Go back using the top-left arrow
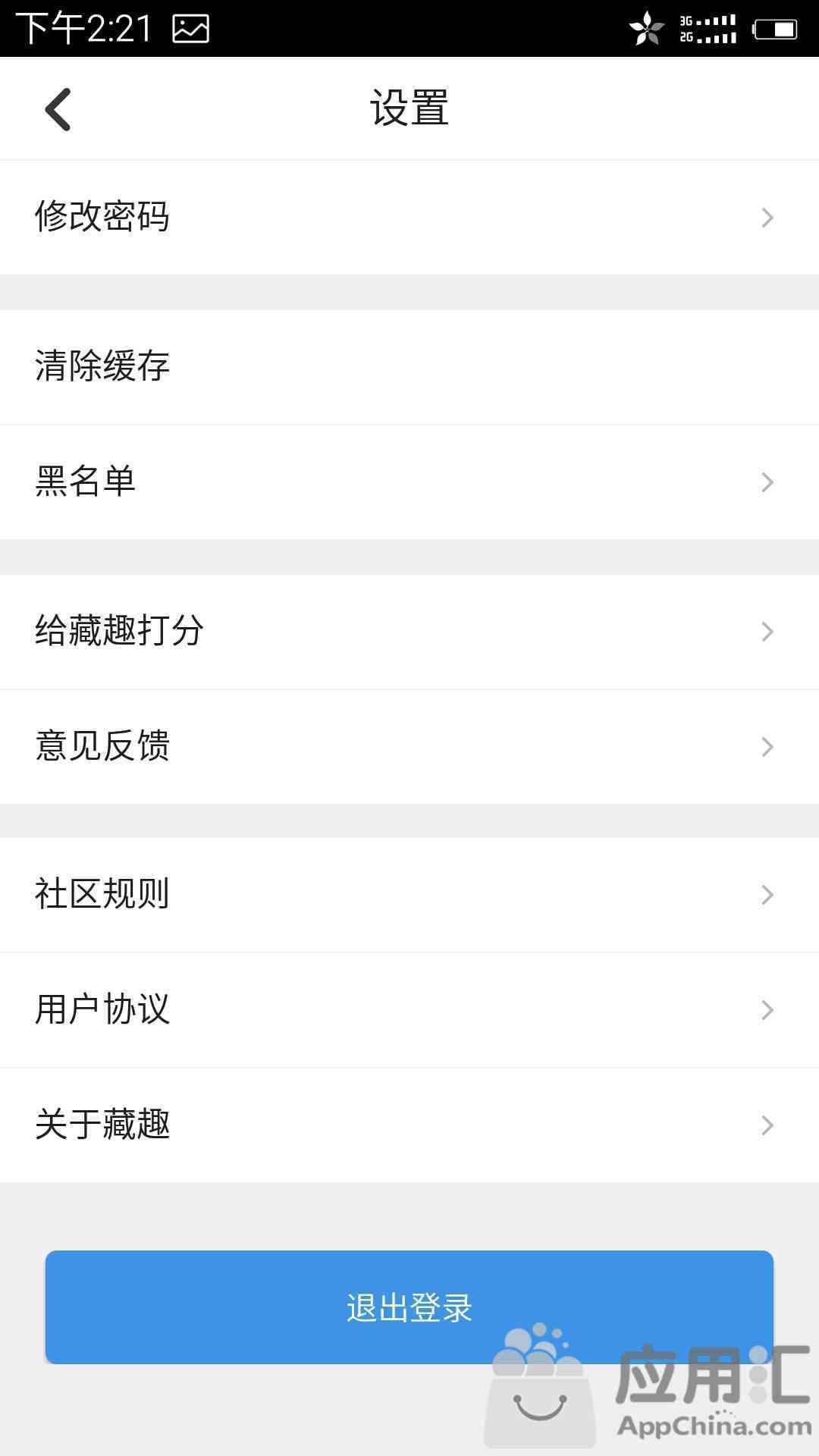819x1456 pixels. (58, 109)
